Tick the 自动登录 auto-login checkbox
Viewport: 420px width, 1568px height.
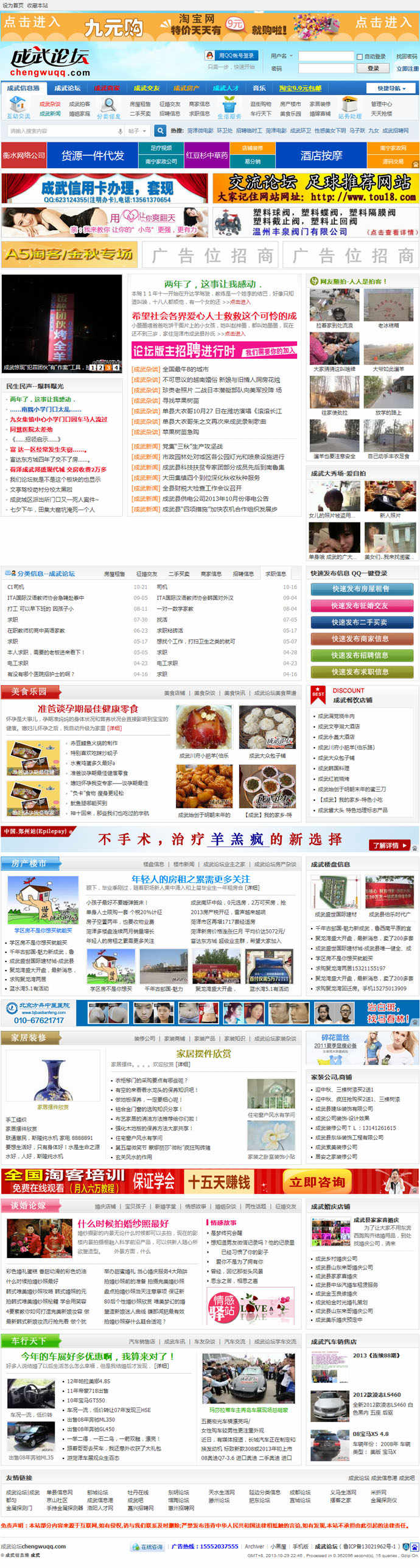click(359, 57)
